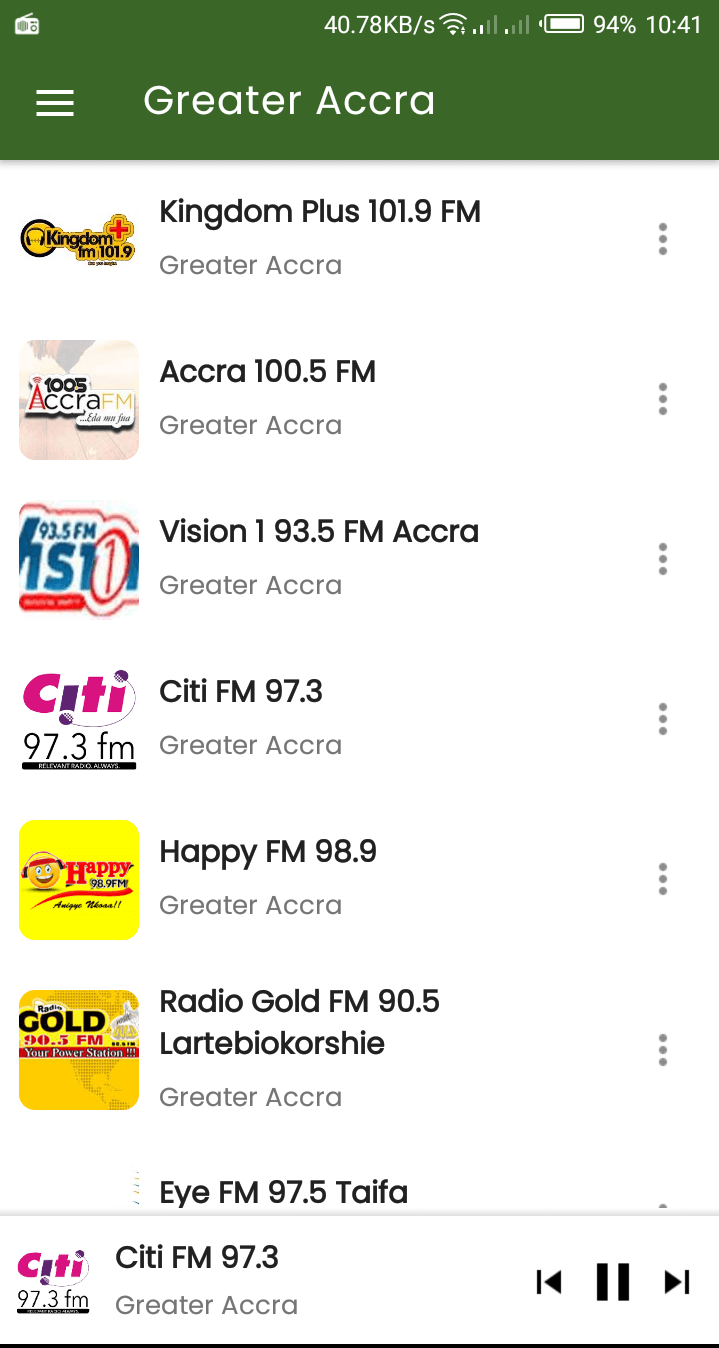Skip to the previous station
The width and height of the screenshot is (719, 1348).
(x=549, y=1281)
